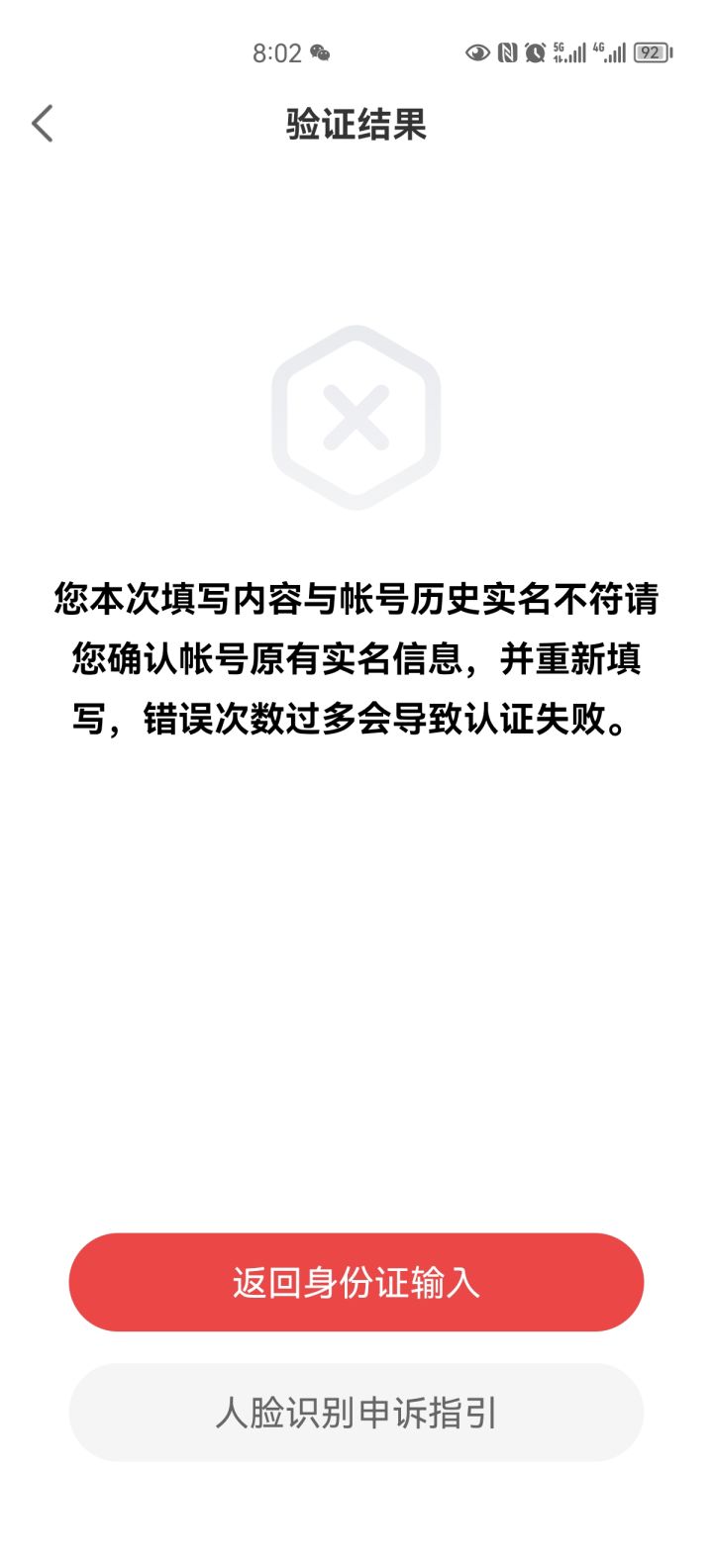Tap the back arrow to return
Image resolution: width=713 pixels, height=1568 pixels.
[42, 123]
